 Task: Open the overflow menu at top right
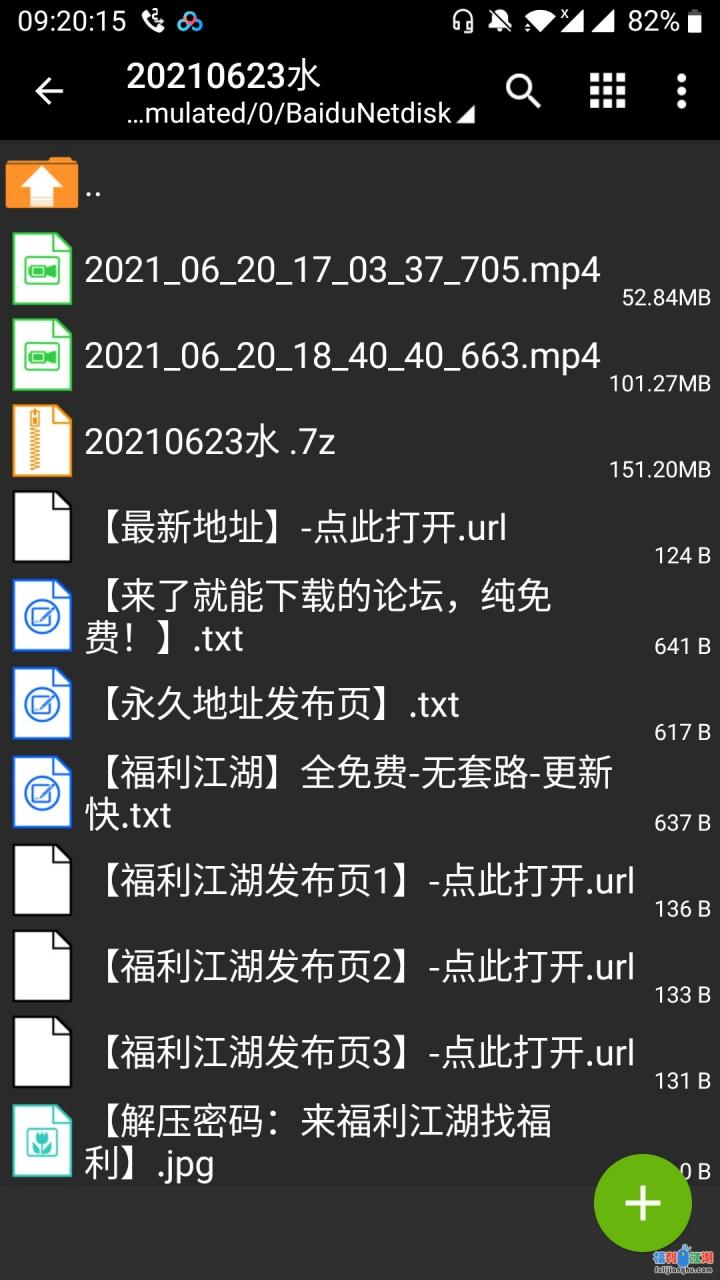tap(681, 90)
